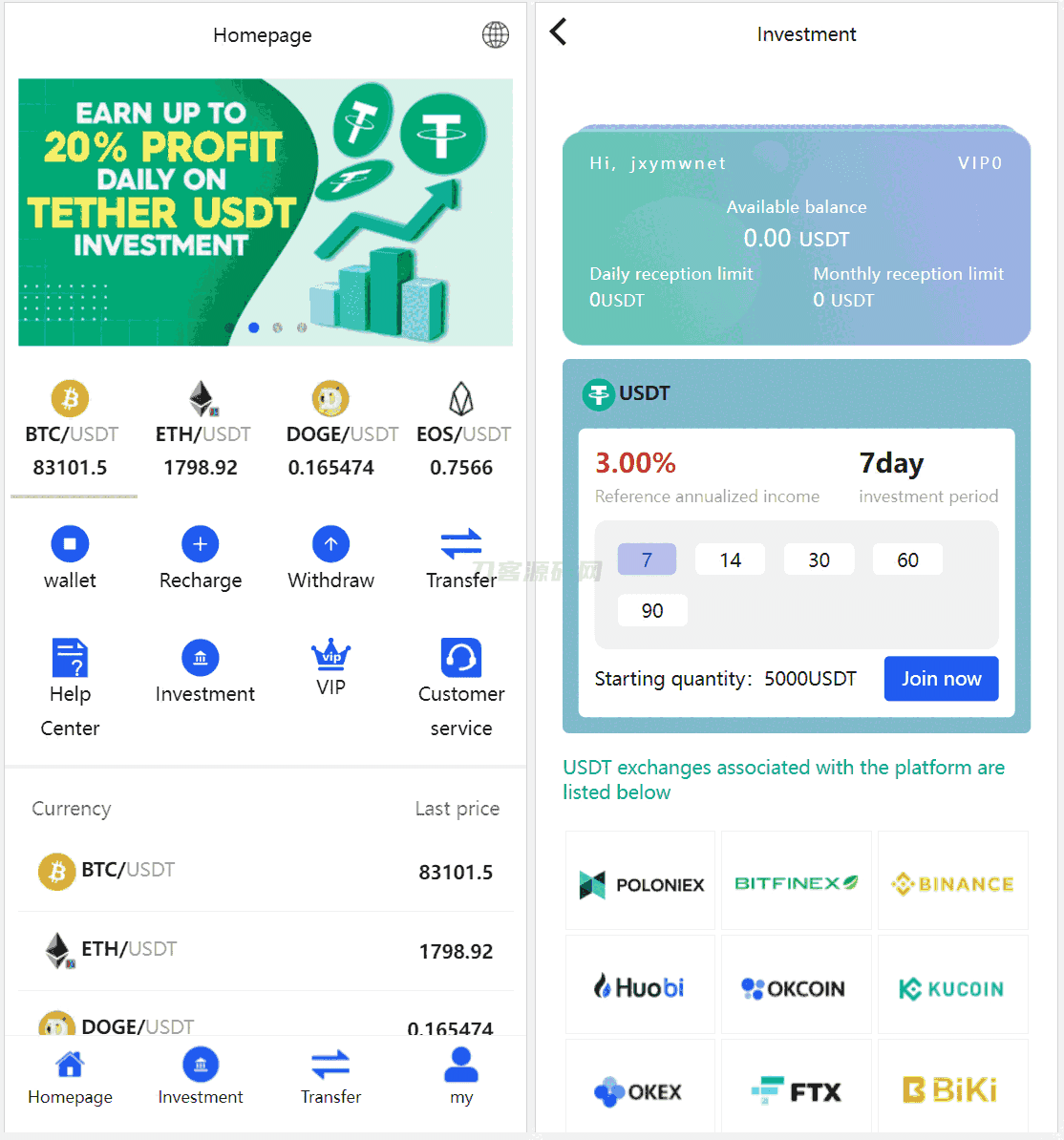The height and width of the screenshot is (1140, 1064).
Task: Select the 30 day investment period
Action: (819, 559)
